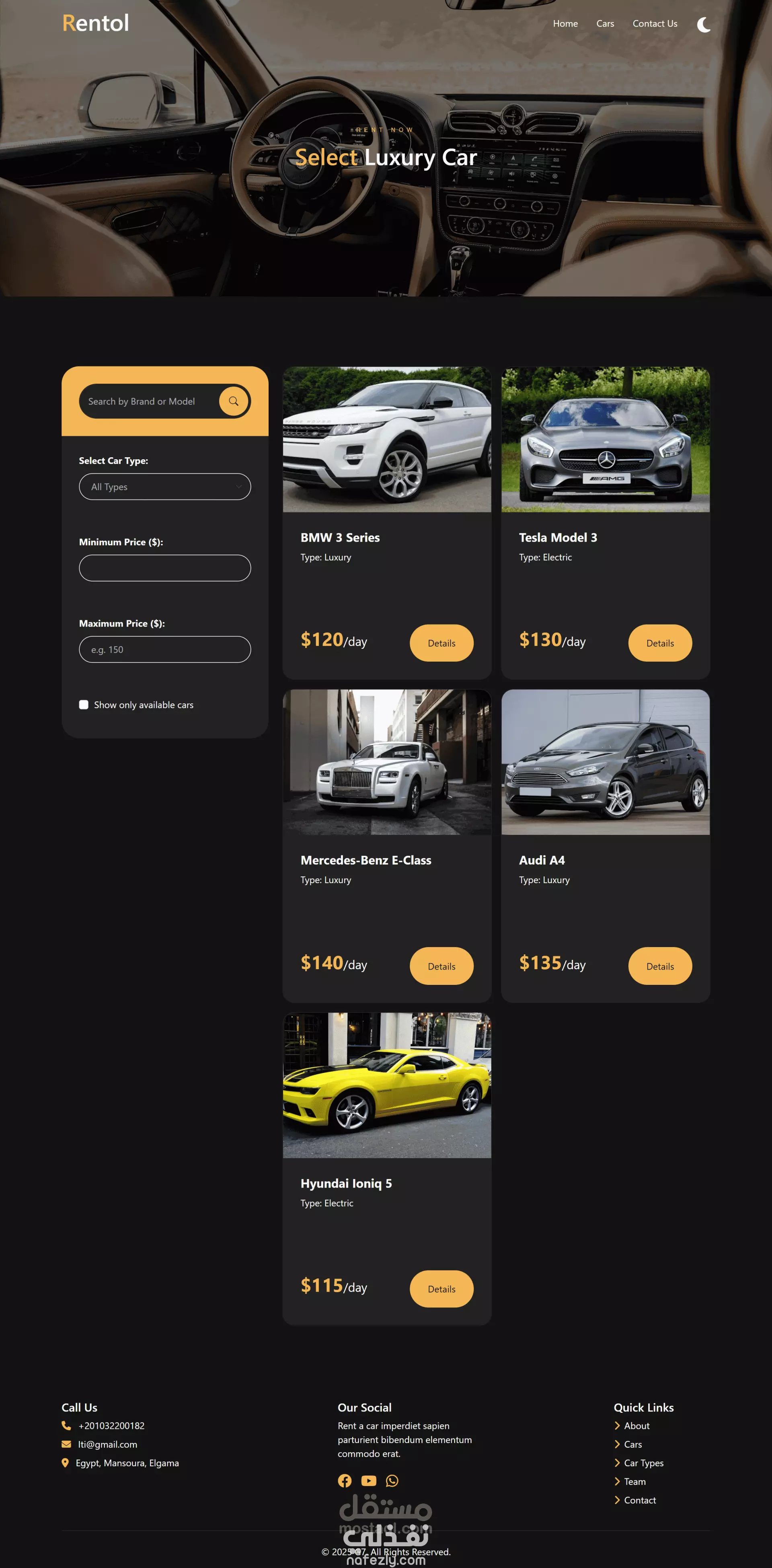The image size is (772, 1568).
Task: Go to Cars in the top navigation
Action: pos(605,24)
